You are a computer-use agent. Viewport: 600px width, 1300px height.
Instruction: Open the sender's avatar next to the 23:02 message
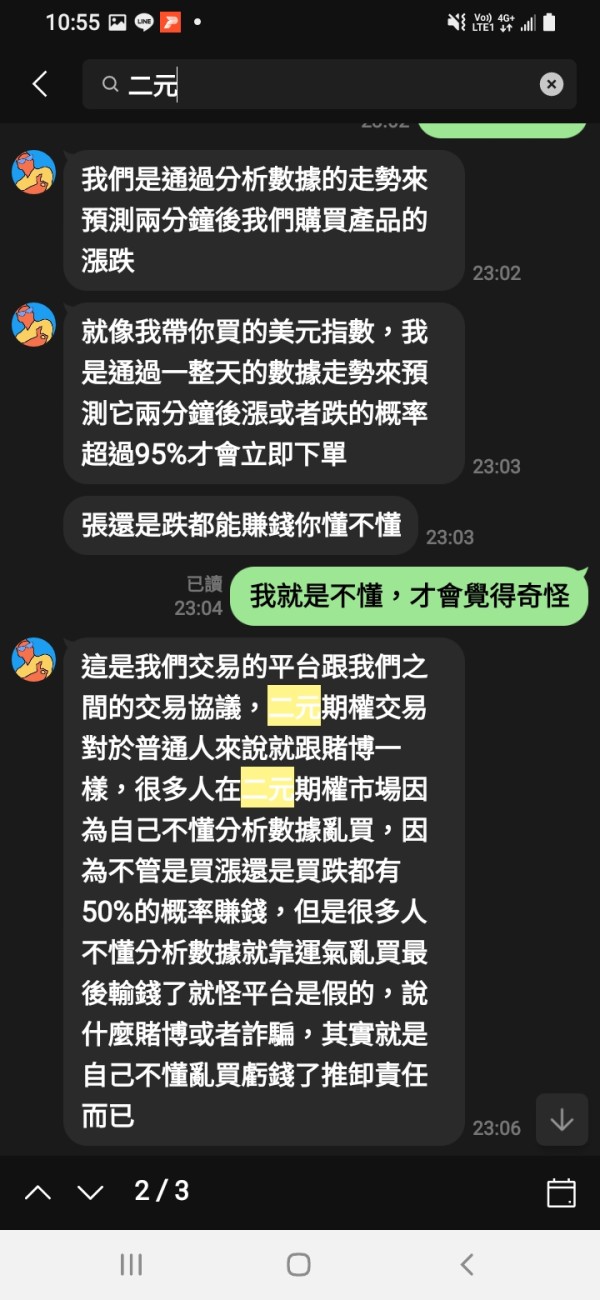(x=33, y=172)
